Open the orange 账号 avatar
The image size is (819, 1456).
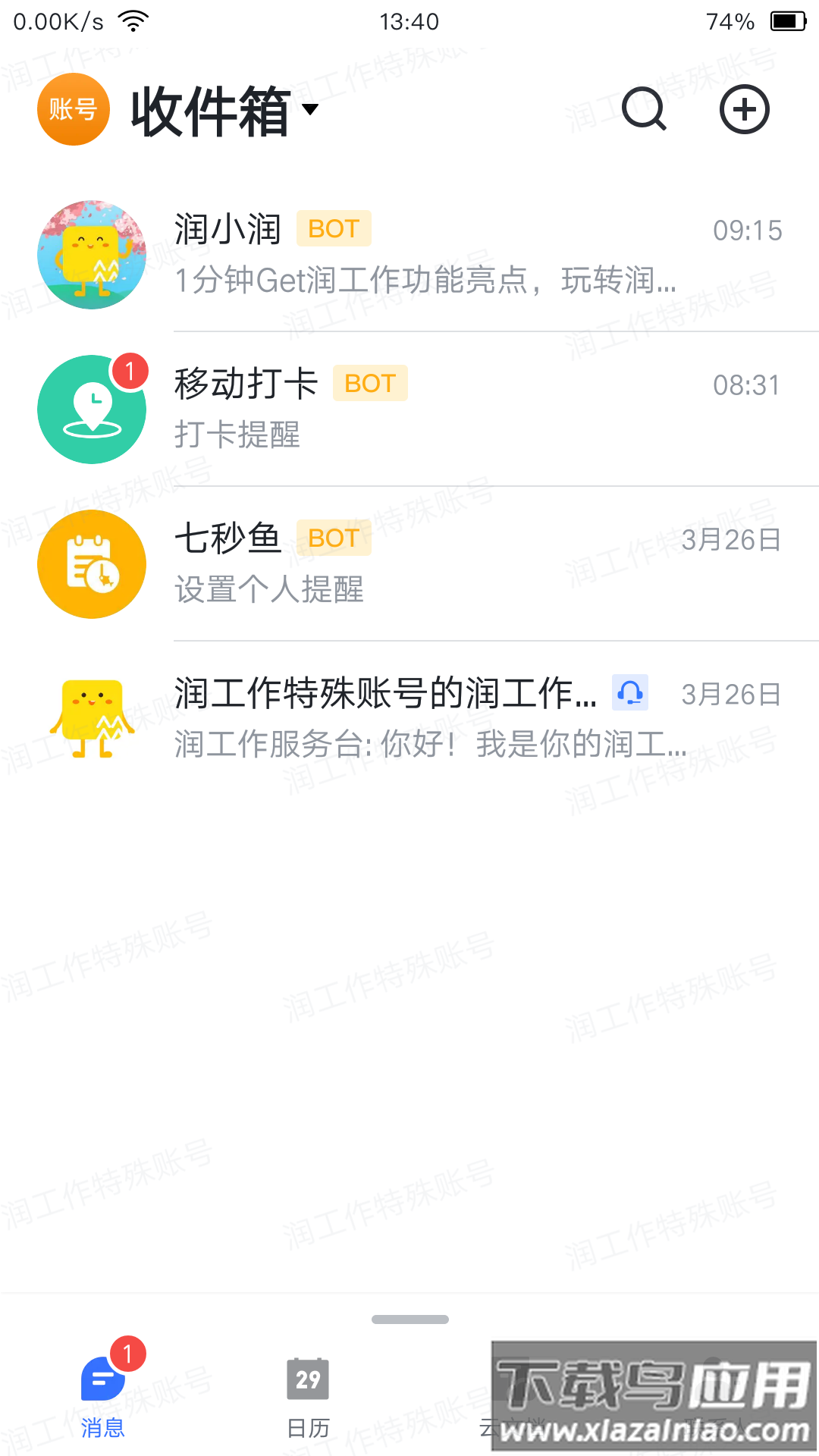tap(74, 109)
